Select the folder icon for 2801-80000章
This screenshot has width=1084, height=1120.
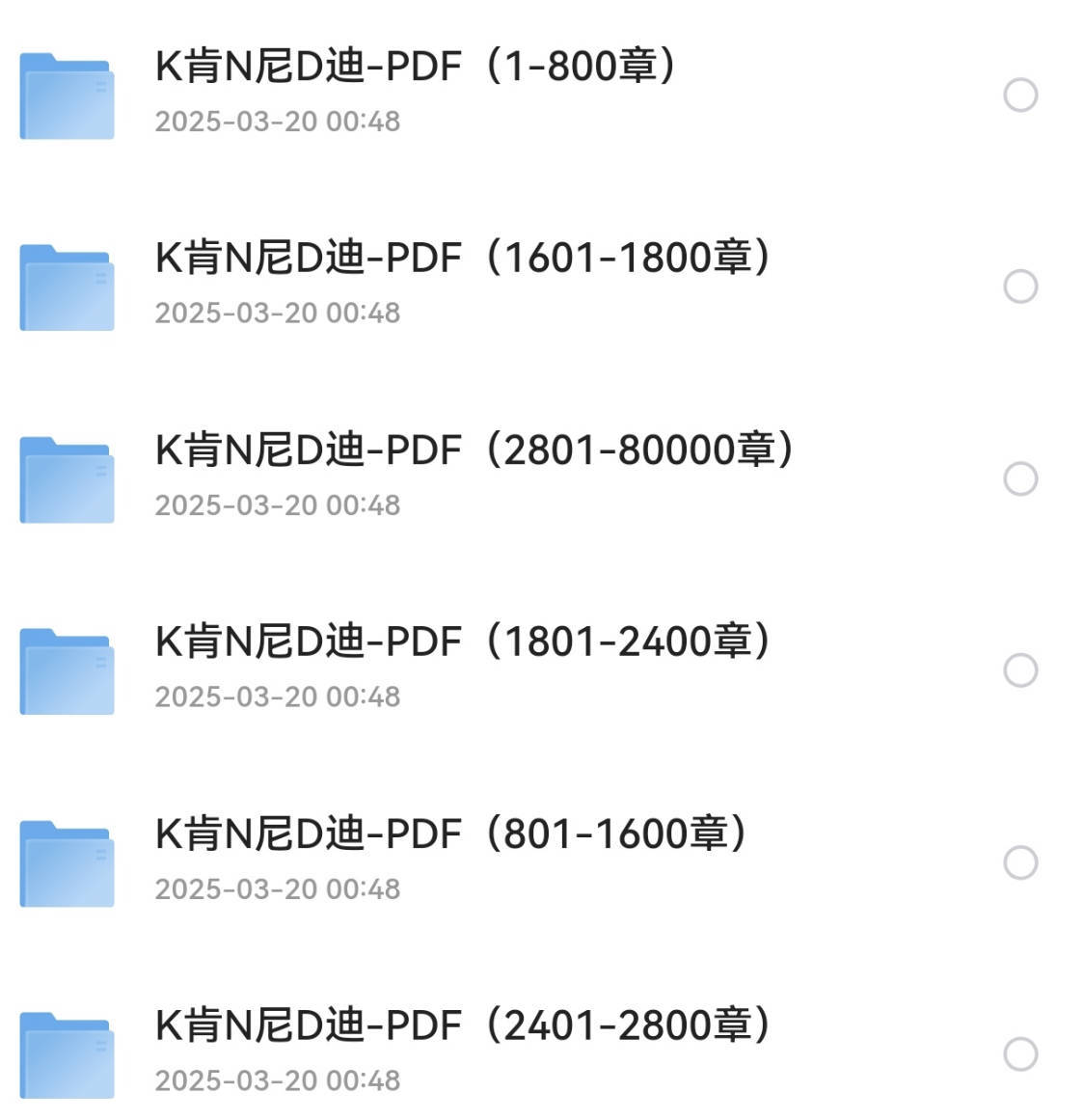pos(66,478)
